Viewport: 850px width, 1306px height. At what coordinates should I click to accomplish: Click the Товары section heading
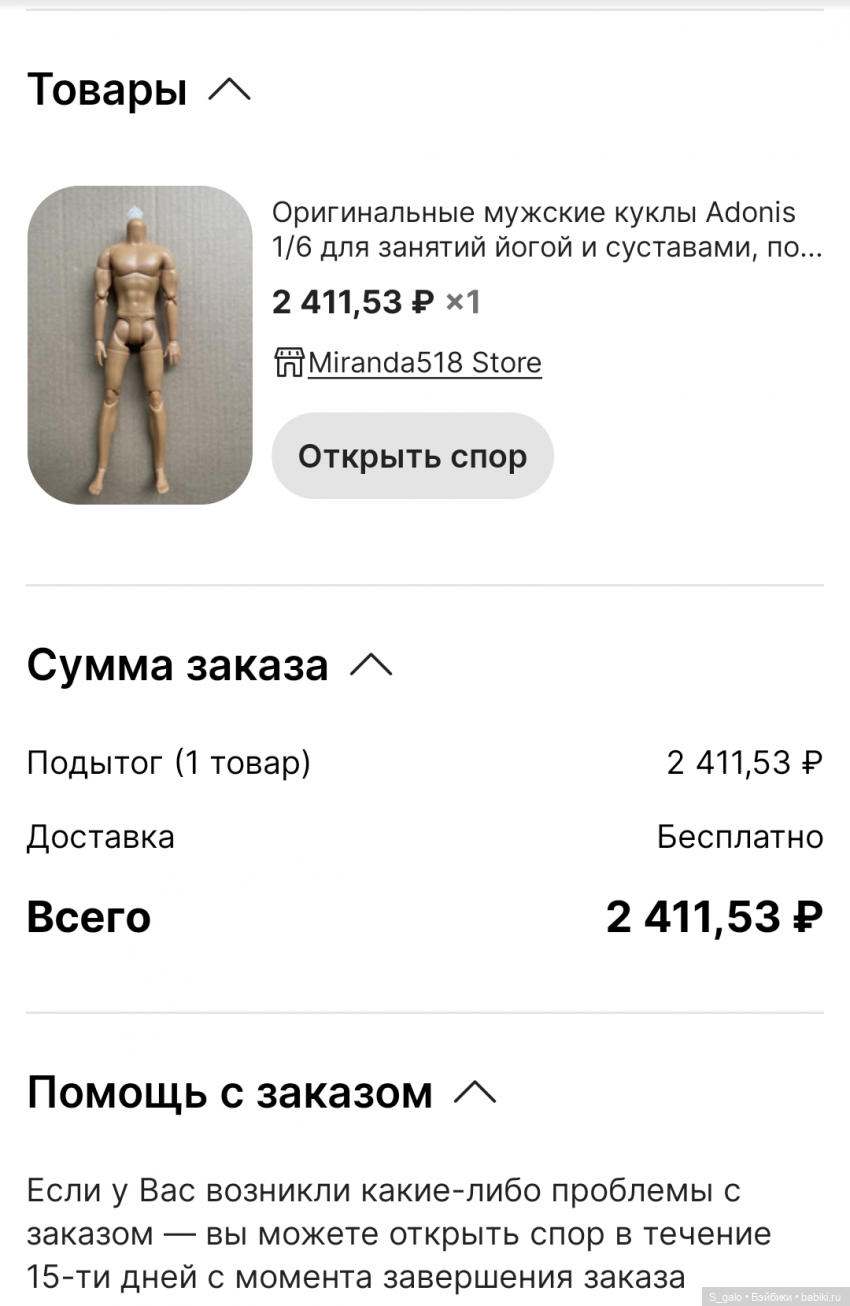[106, 88]
